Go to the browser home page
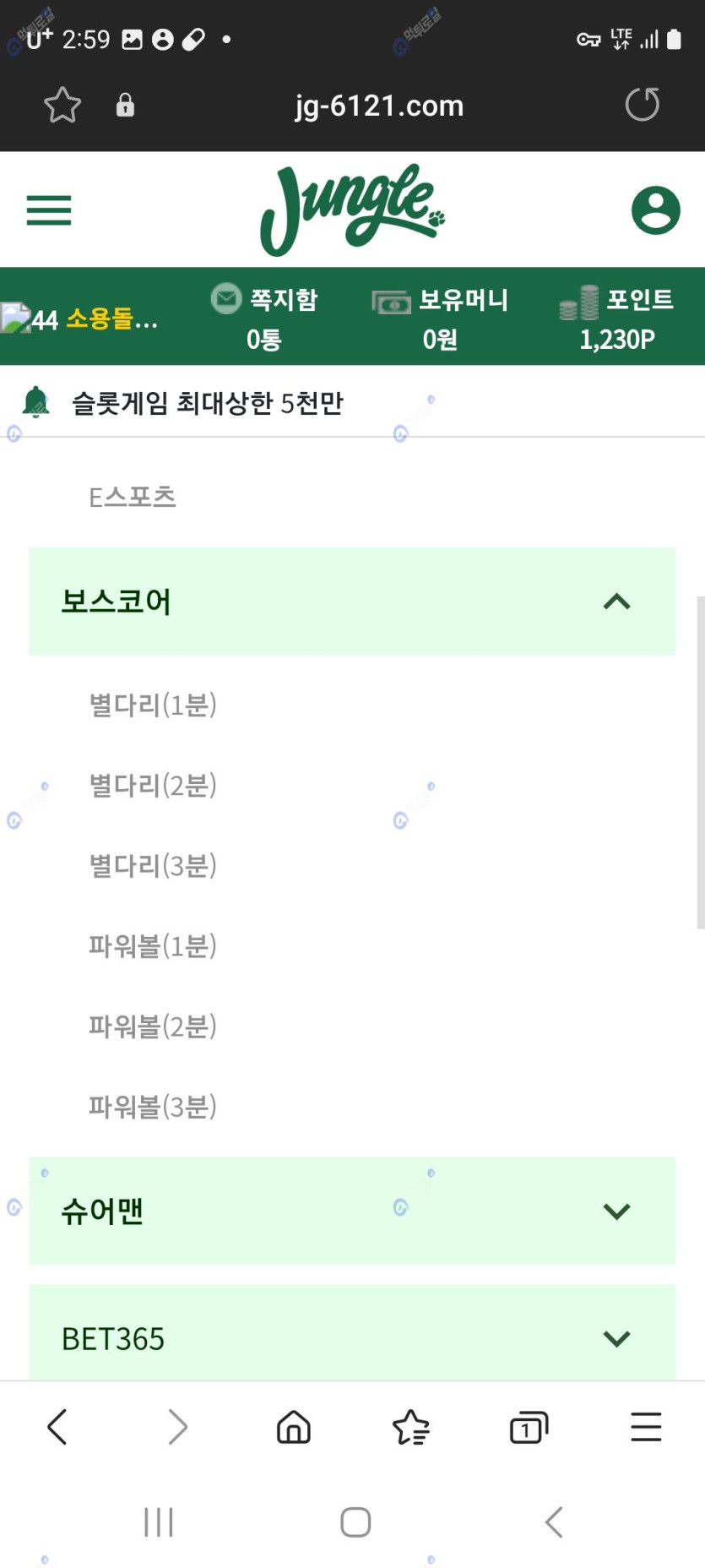705x1568 pixels. (294, 1428)
